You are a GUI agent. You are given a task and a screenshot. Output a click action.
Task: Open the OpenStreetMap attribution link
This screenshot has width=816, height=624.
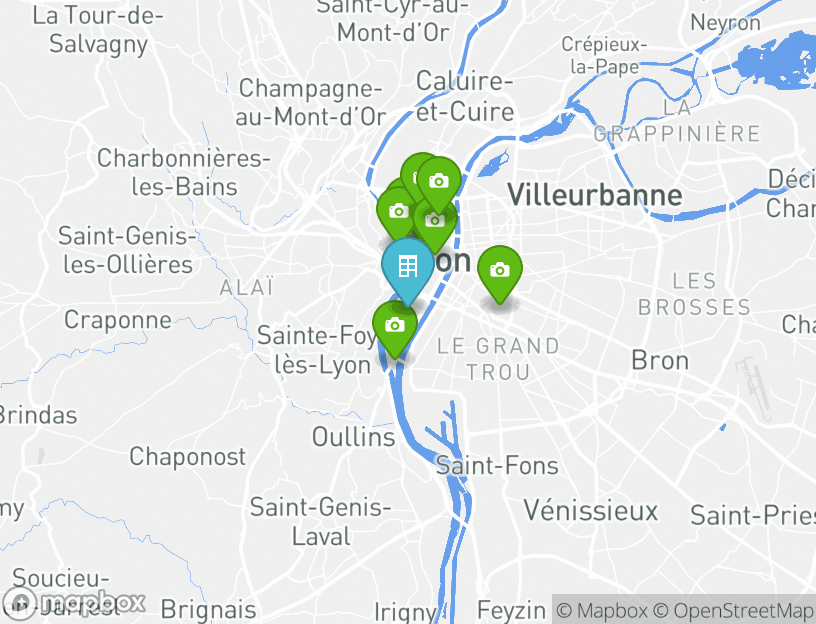pos(733,610)
